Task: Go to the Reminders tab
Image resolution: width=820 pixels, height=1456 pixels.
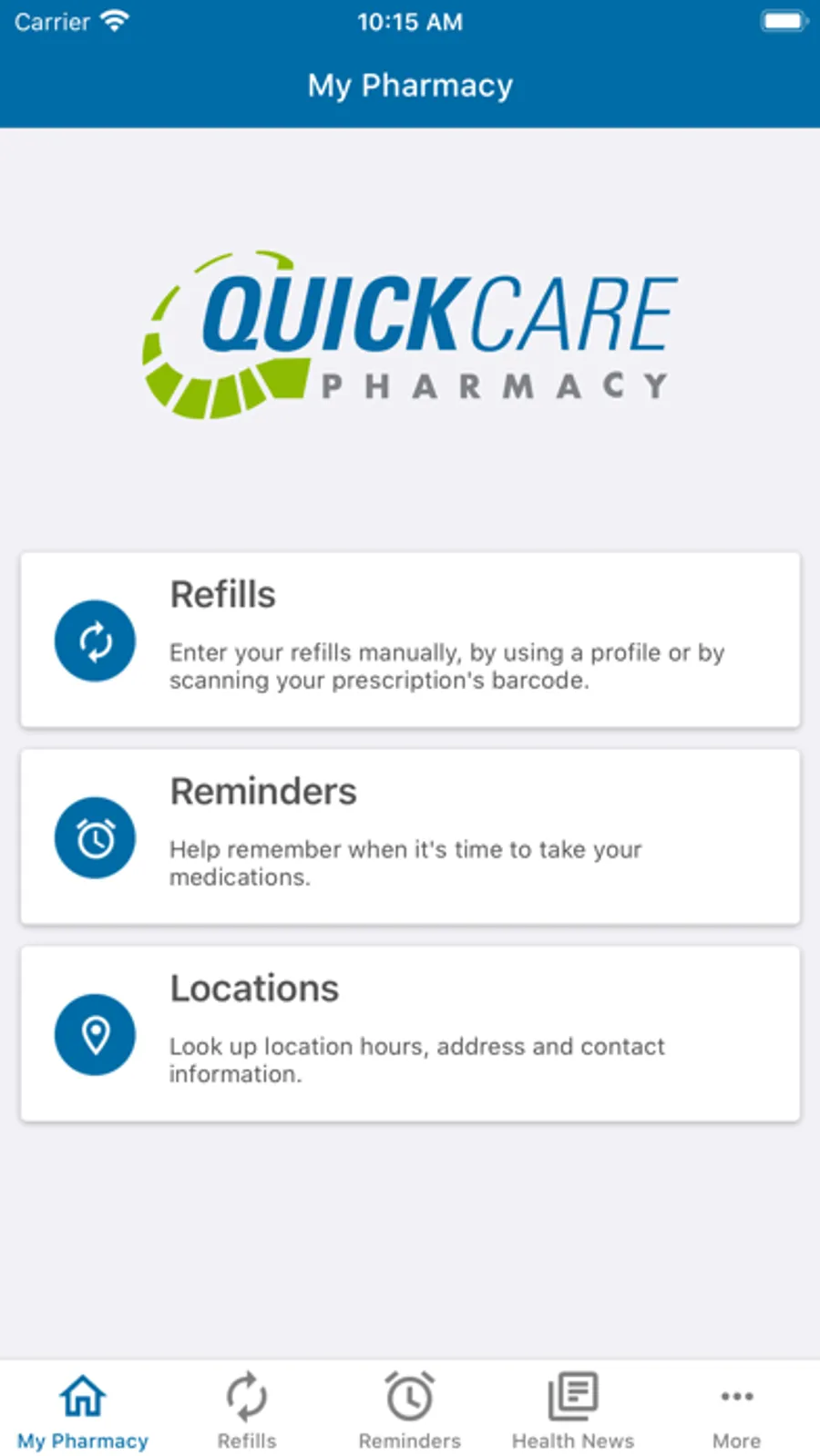Action: 409,1410
